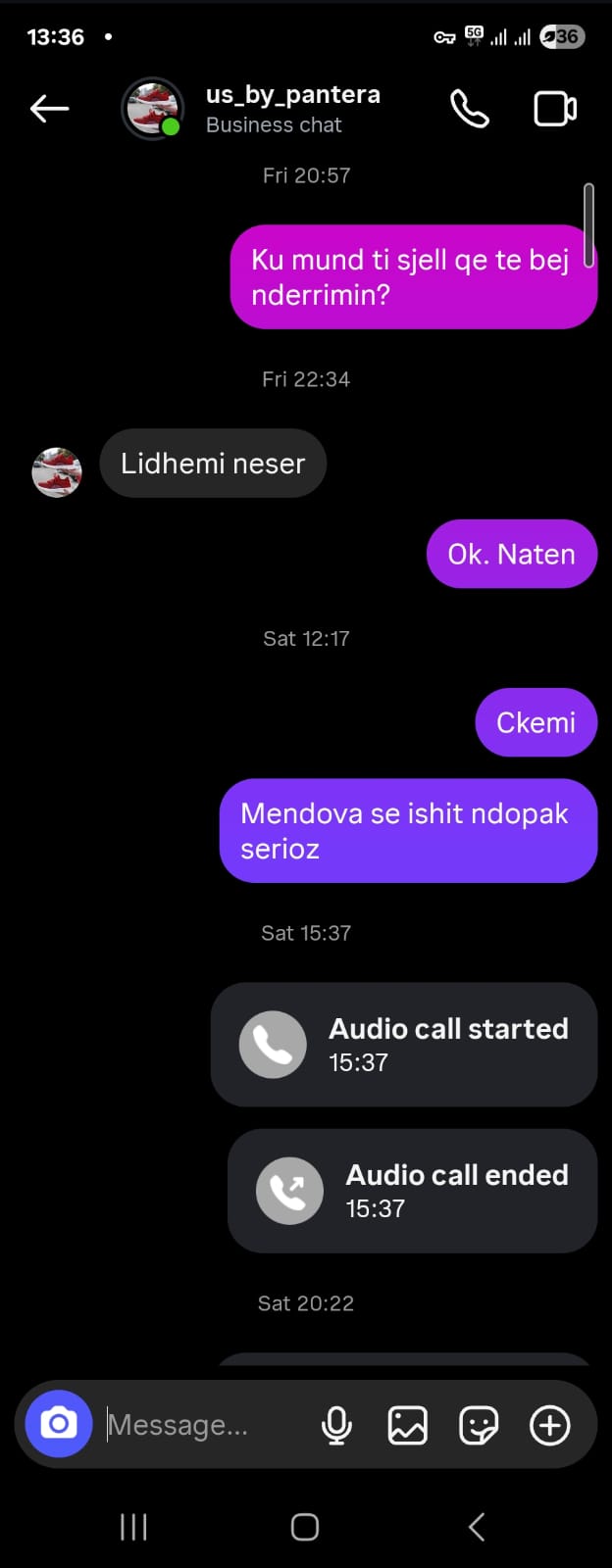Tap the Audio call started entry
The width and height of the screenshot is (612, 1568).
[403, 1045]
